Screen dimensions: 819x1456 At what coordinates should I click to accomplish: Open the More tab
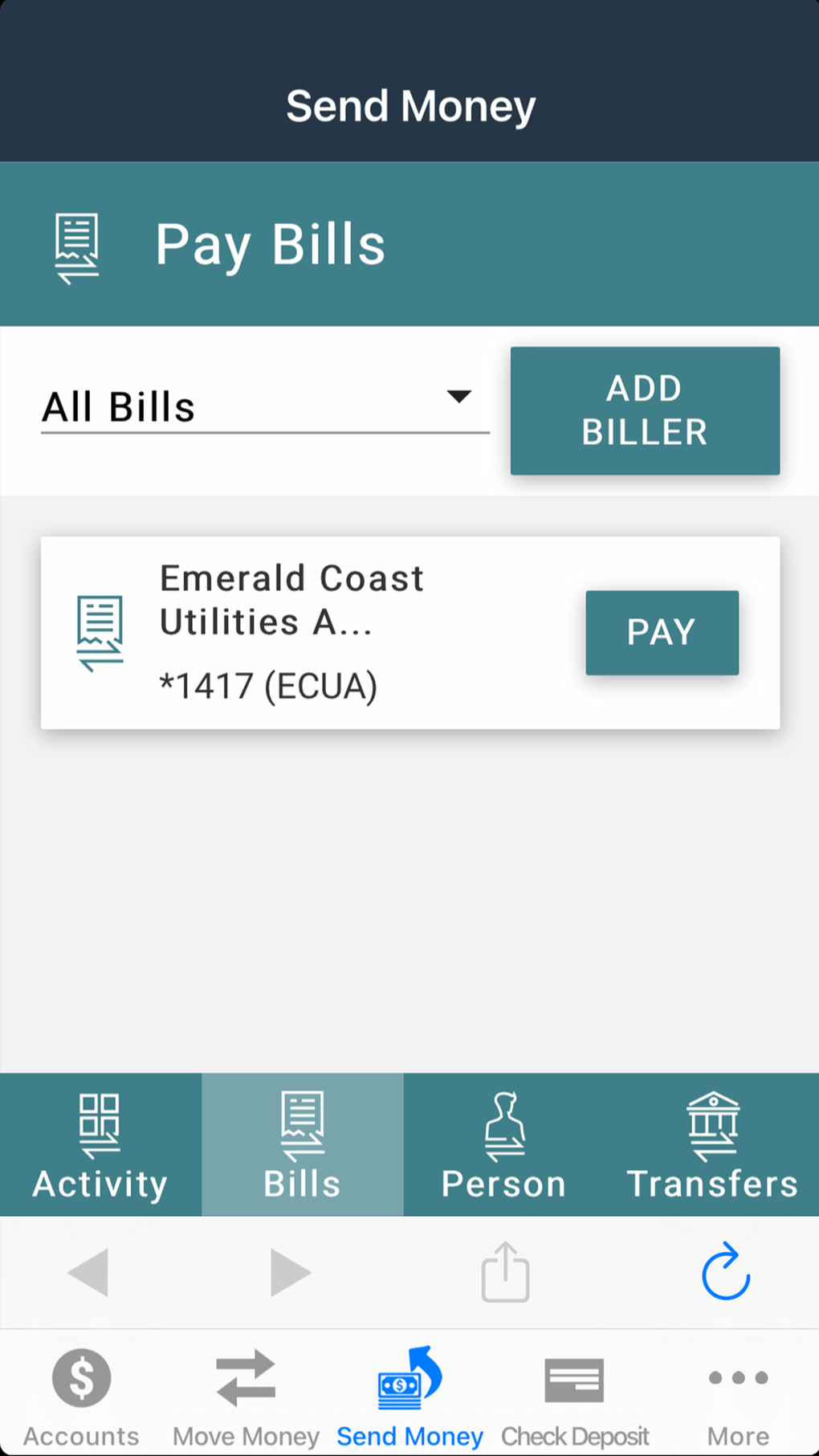[x=738, y=1396]
